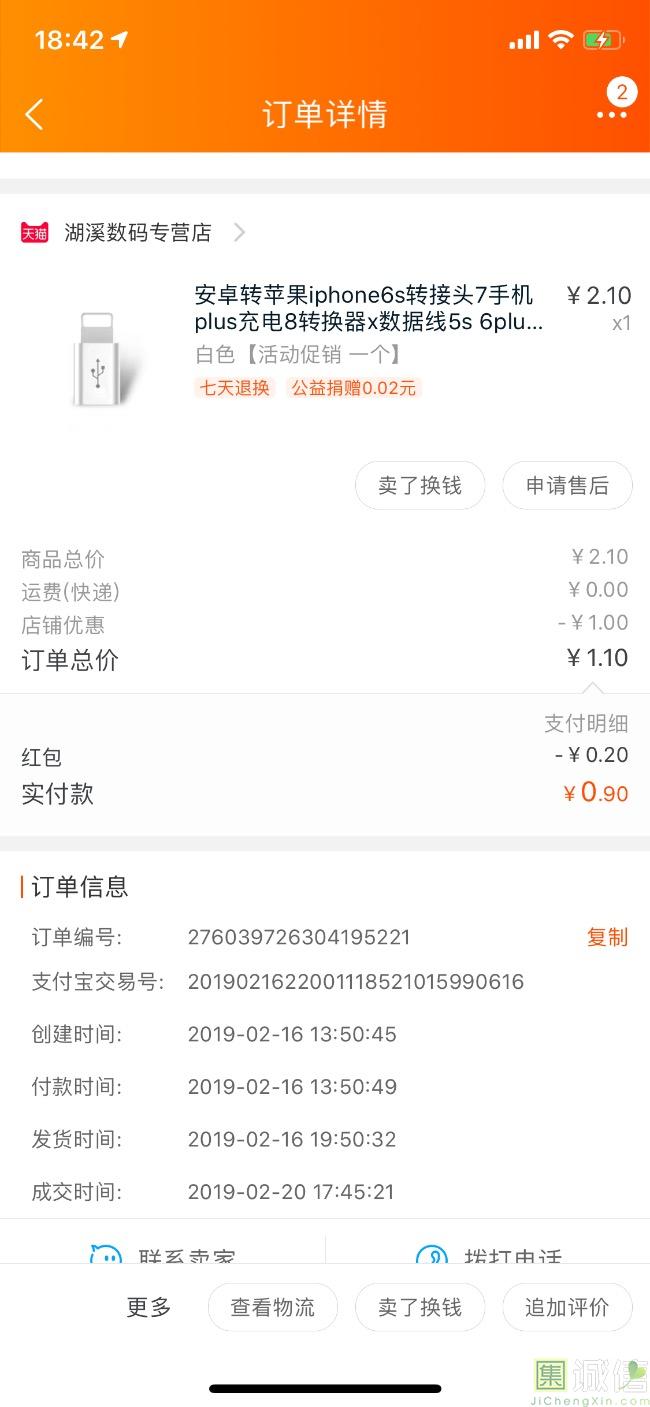
Task: Tap 卖了换钱 beside 查看物流
Action: click(x=420, y=1307)
